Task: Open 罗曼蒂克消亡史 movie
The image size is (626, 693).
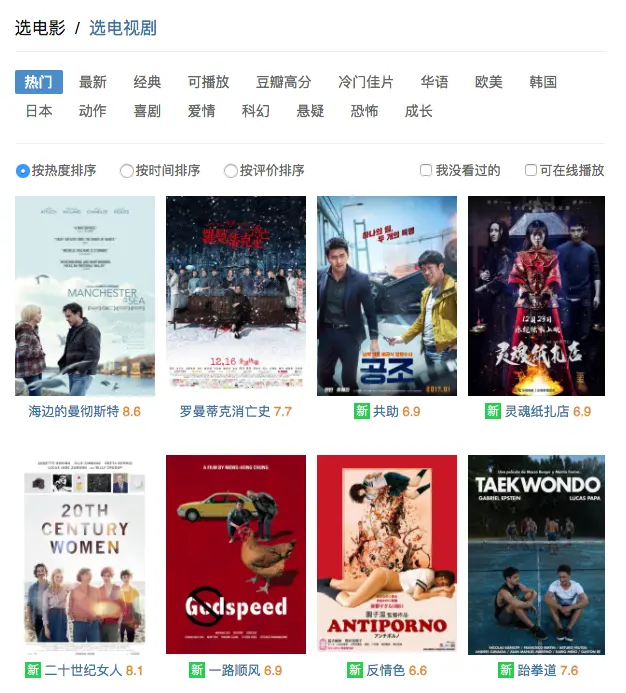Action: (236, 296)
